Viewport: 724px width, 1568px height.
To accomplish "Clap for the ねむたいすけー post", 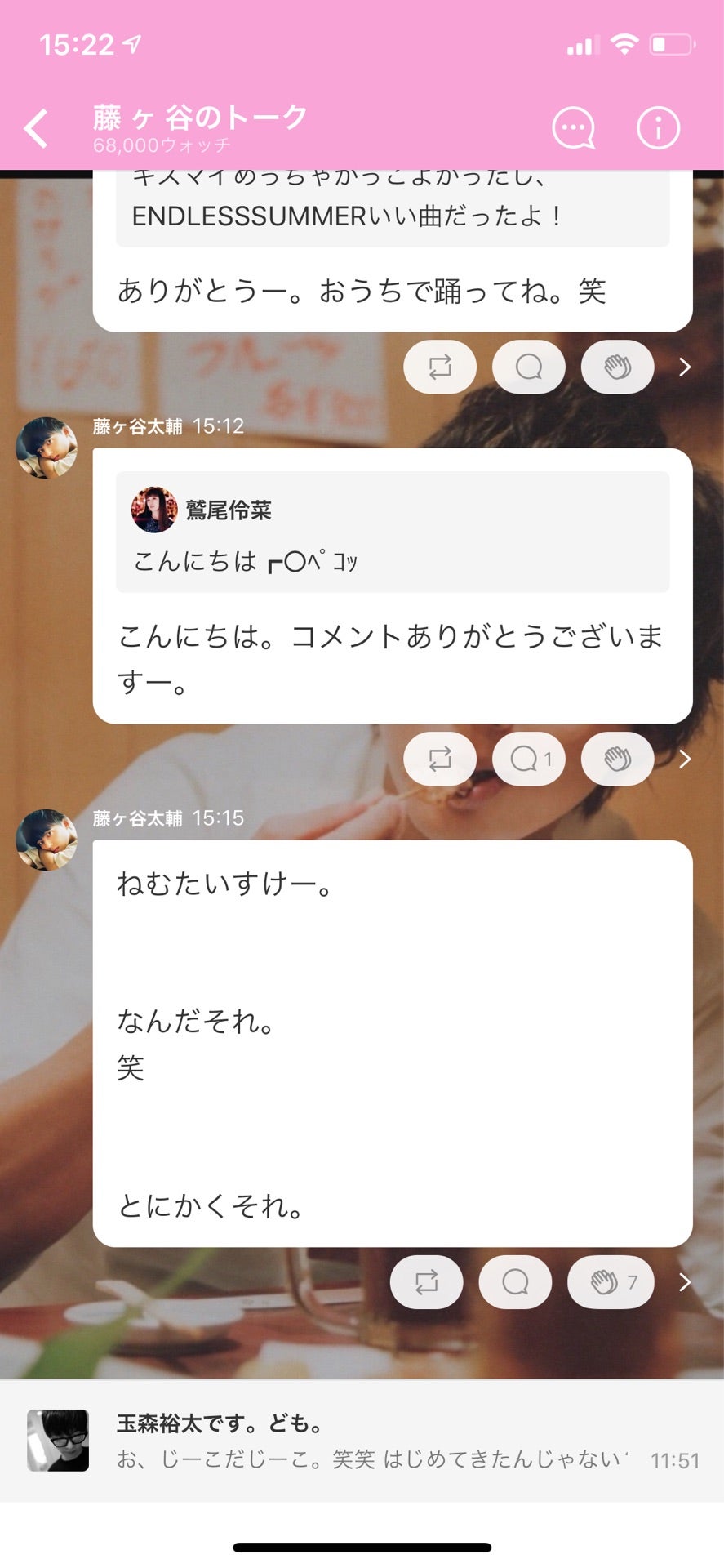I will tap(611, 1282).
